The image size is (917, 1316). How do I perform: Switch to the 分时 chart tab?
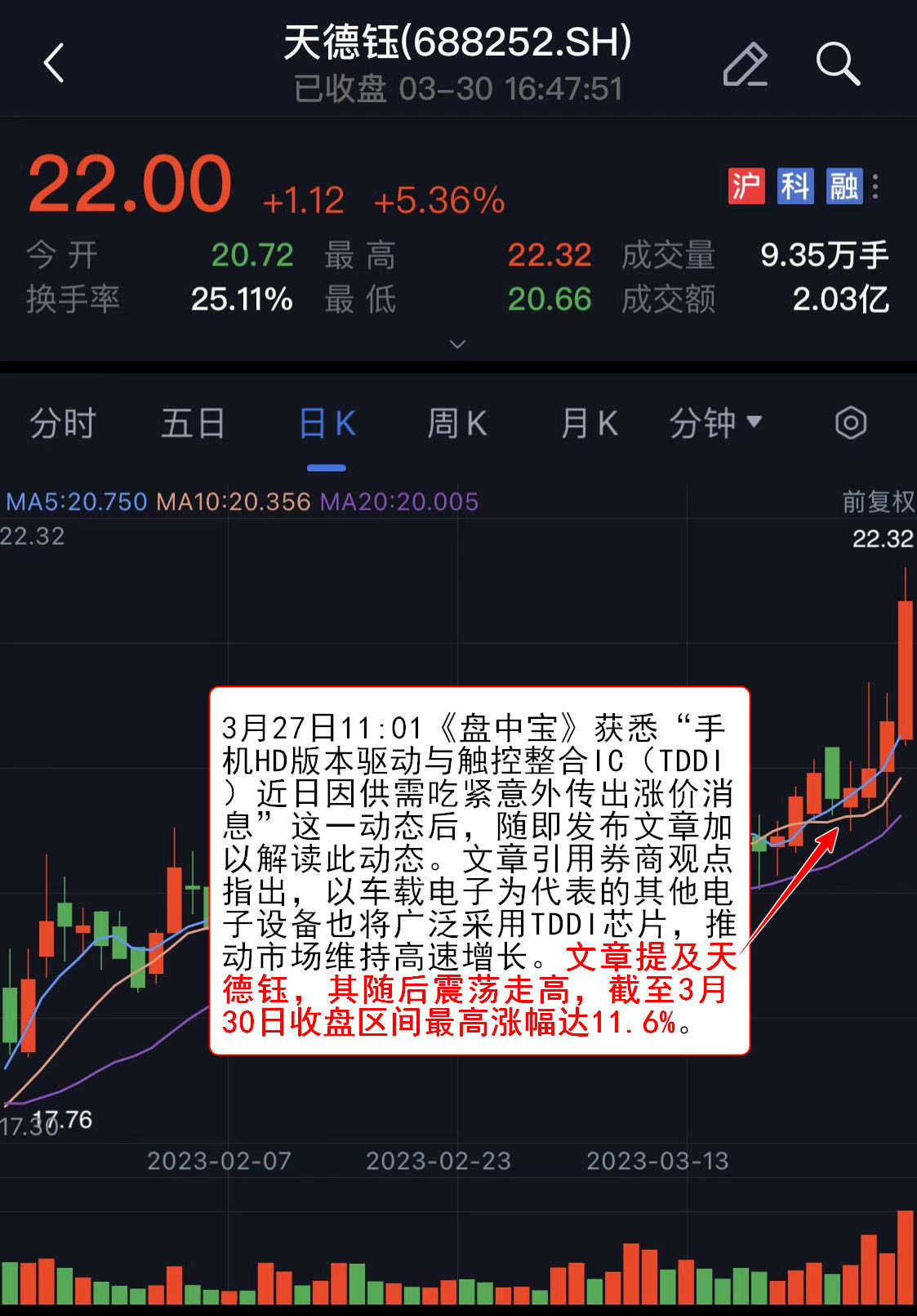coord(63,424)
